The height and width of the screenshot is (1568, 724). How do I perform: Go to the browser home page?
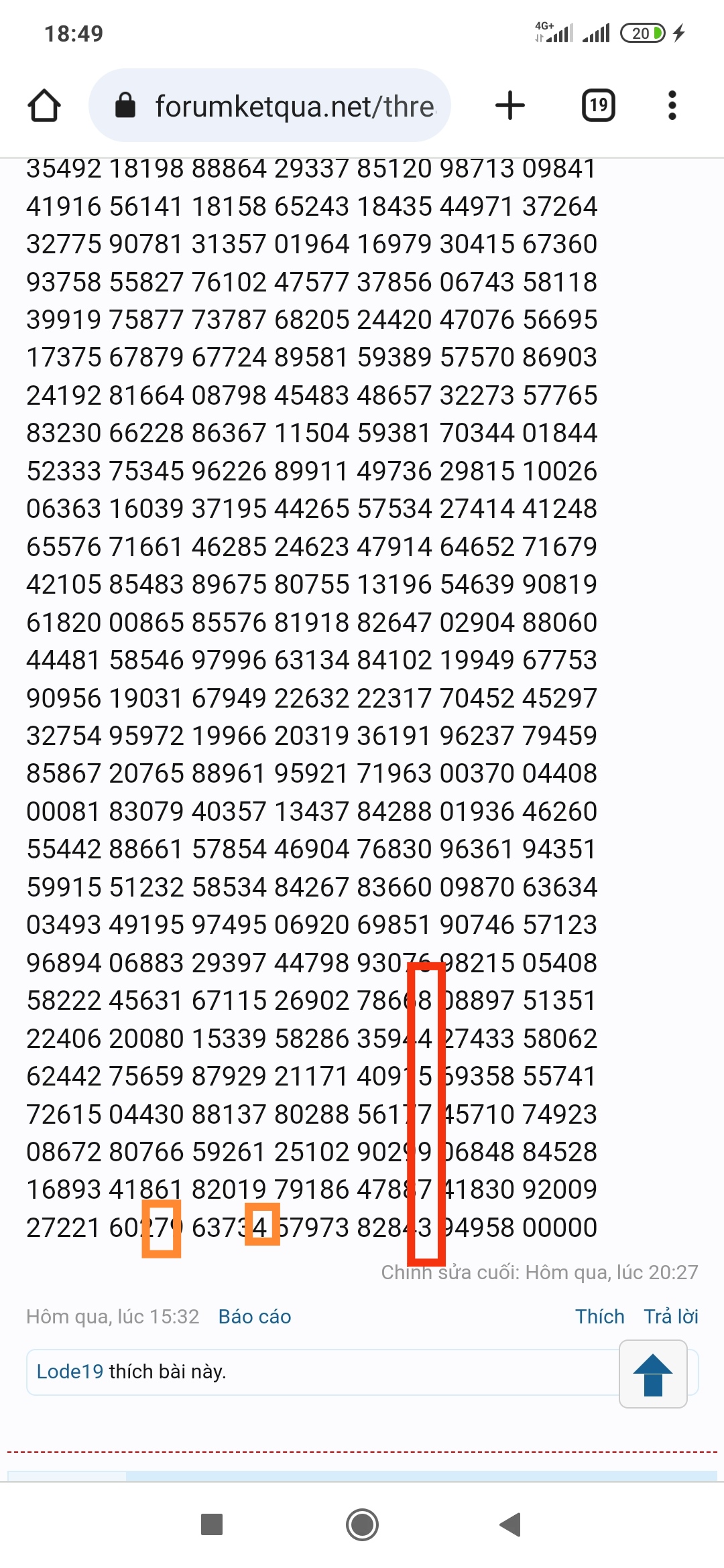tap(44, 106)
